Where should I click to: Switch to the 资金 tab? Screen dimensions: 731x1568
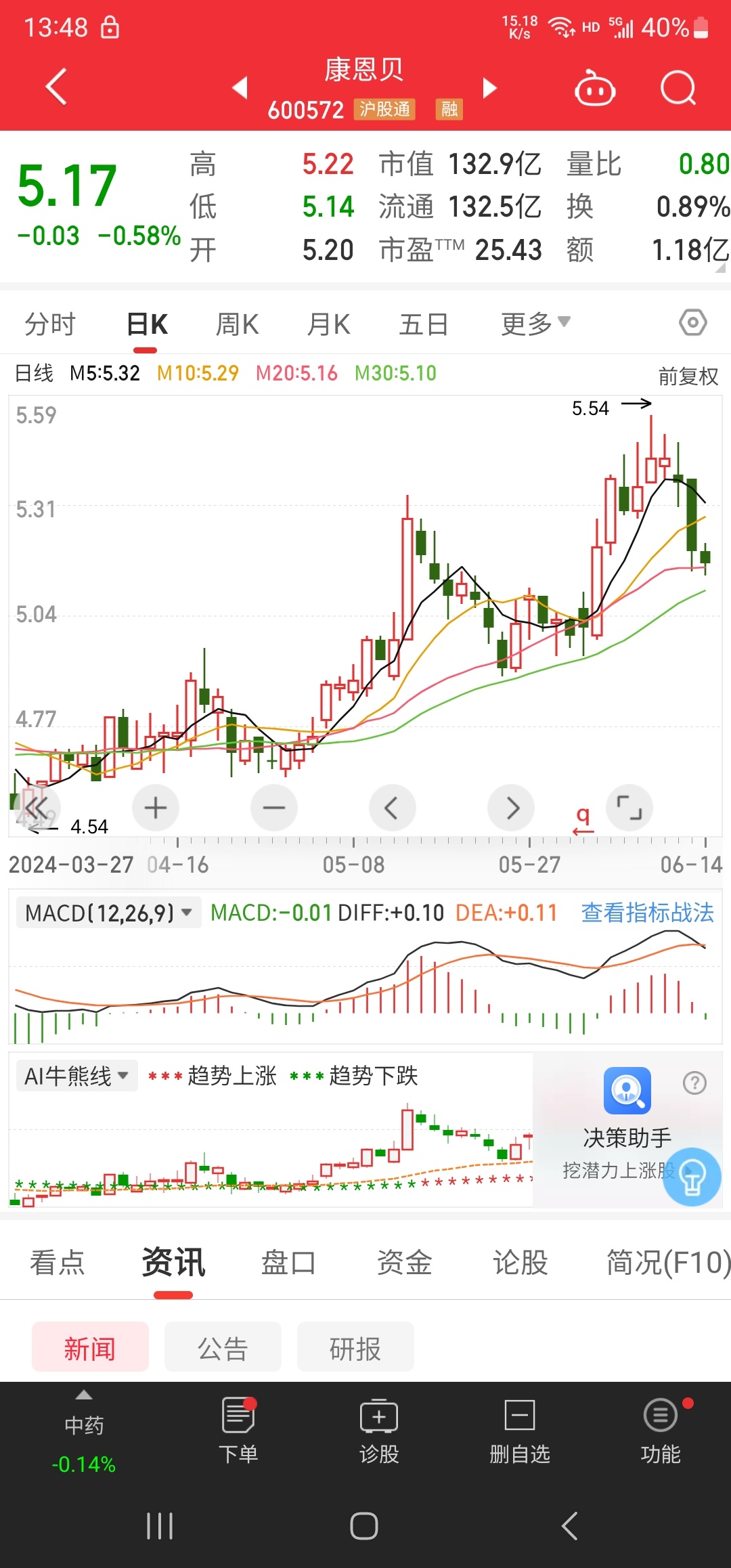[404, 1261]
